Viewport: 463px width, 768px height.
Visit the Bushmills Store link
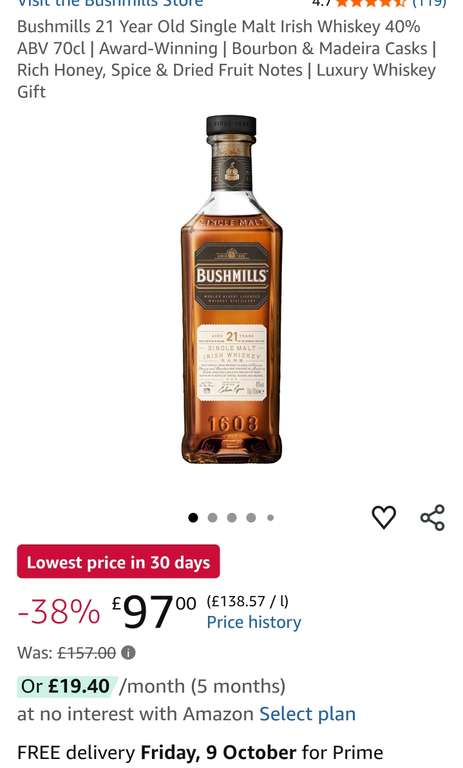tap(110, 3)
